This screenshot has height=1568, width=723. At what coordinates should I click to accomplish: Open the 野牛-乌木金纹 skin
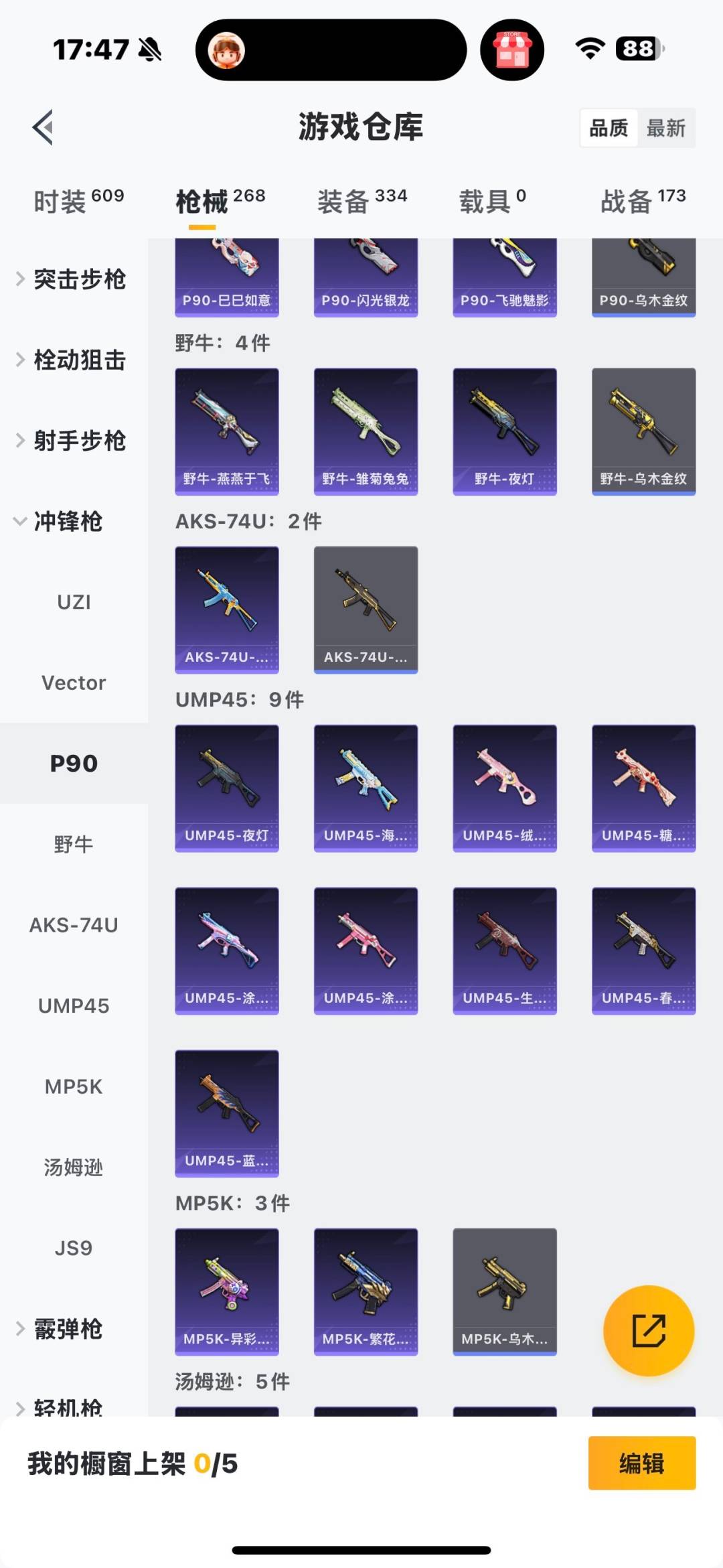tap(643, 431)
